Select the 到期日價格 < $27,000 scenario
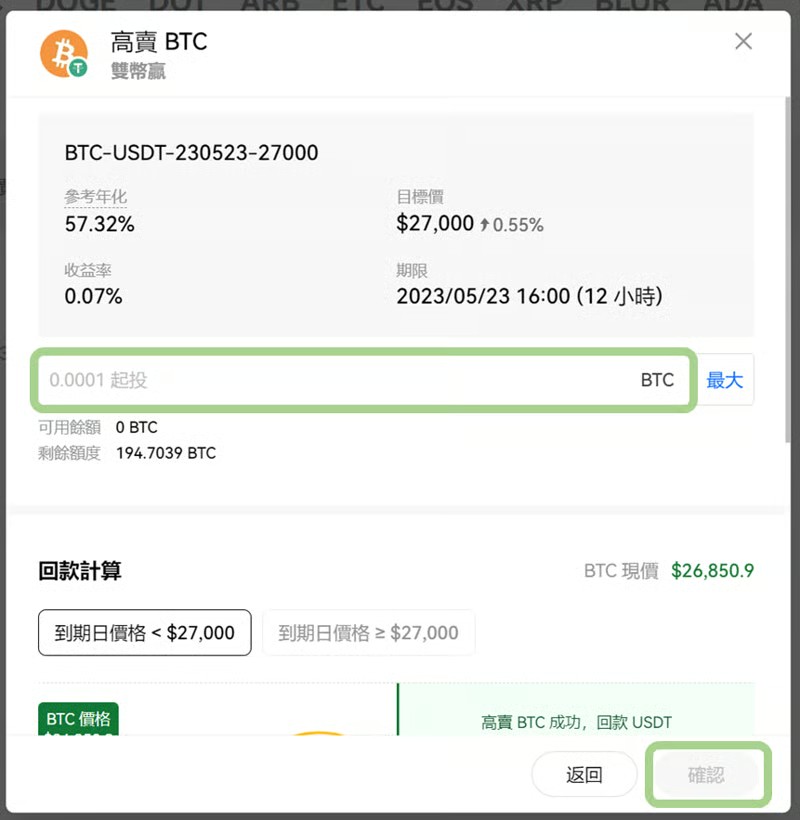800x820 pixels. (145, 632)
